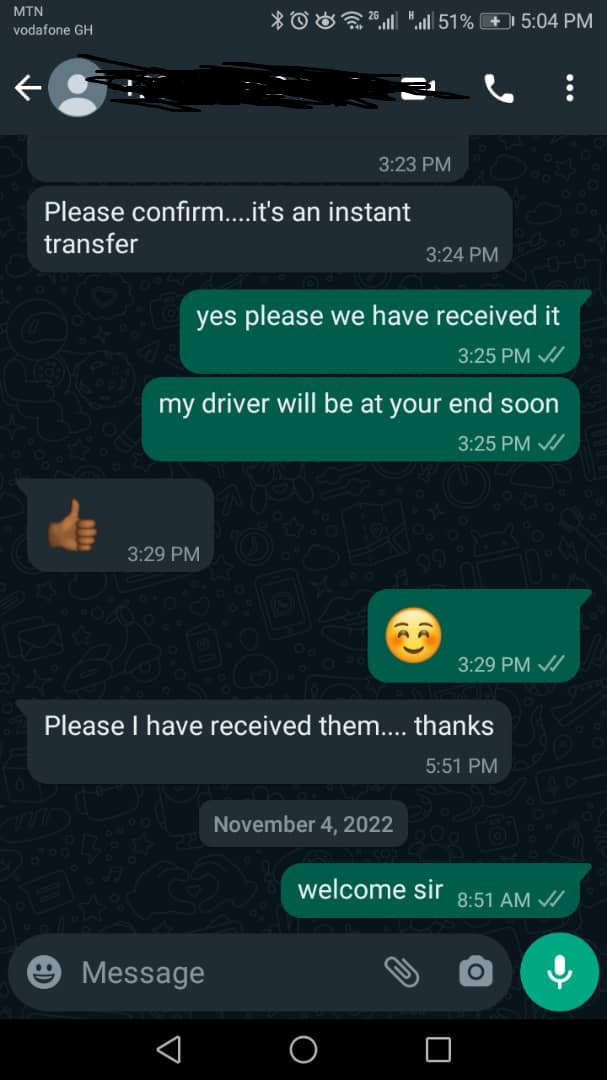Tap the microphone voice message button
607x1080 pixels.
[x=559, y=971]
